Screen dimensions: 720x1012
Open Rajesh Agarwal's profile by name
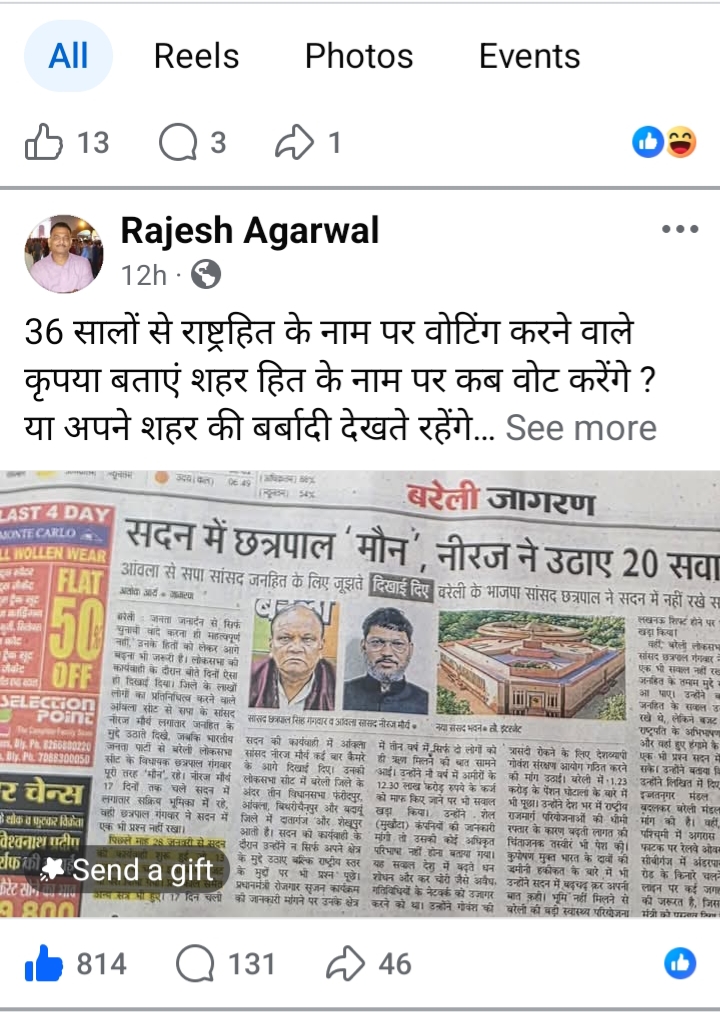click(249, 231)
